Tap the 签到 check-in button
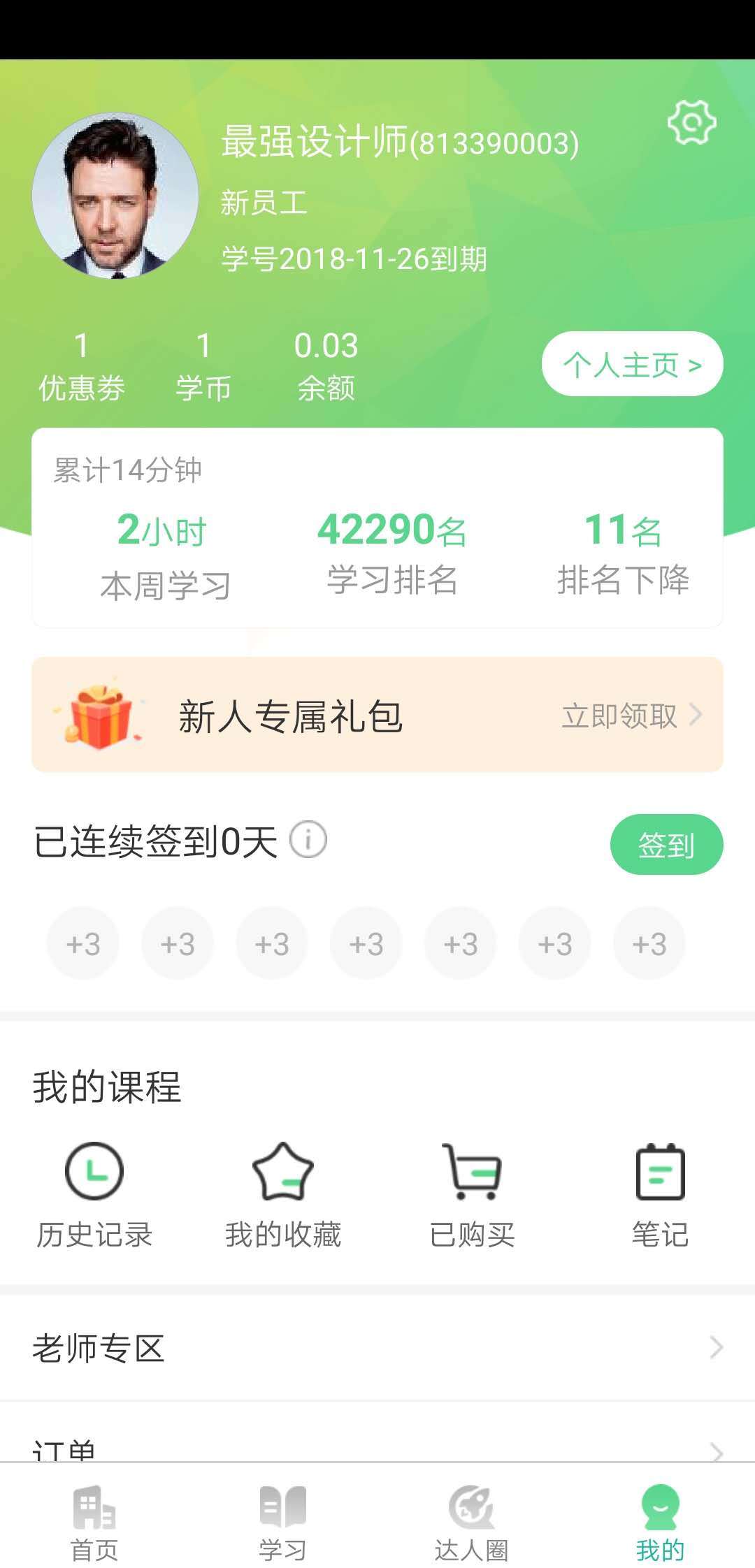The width and height of the screenshot is (755, 1568). (x=666, y=844)
